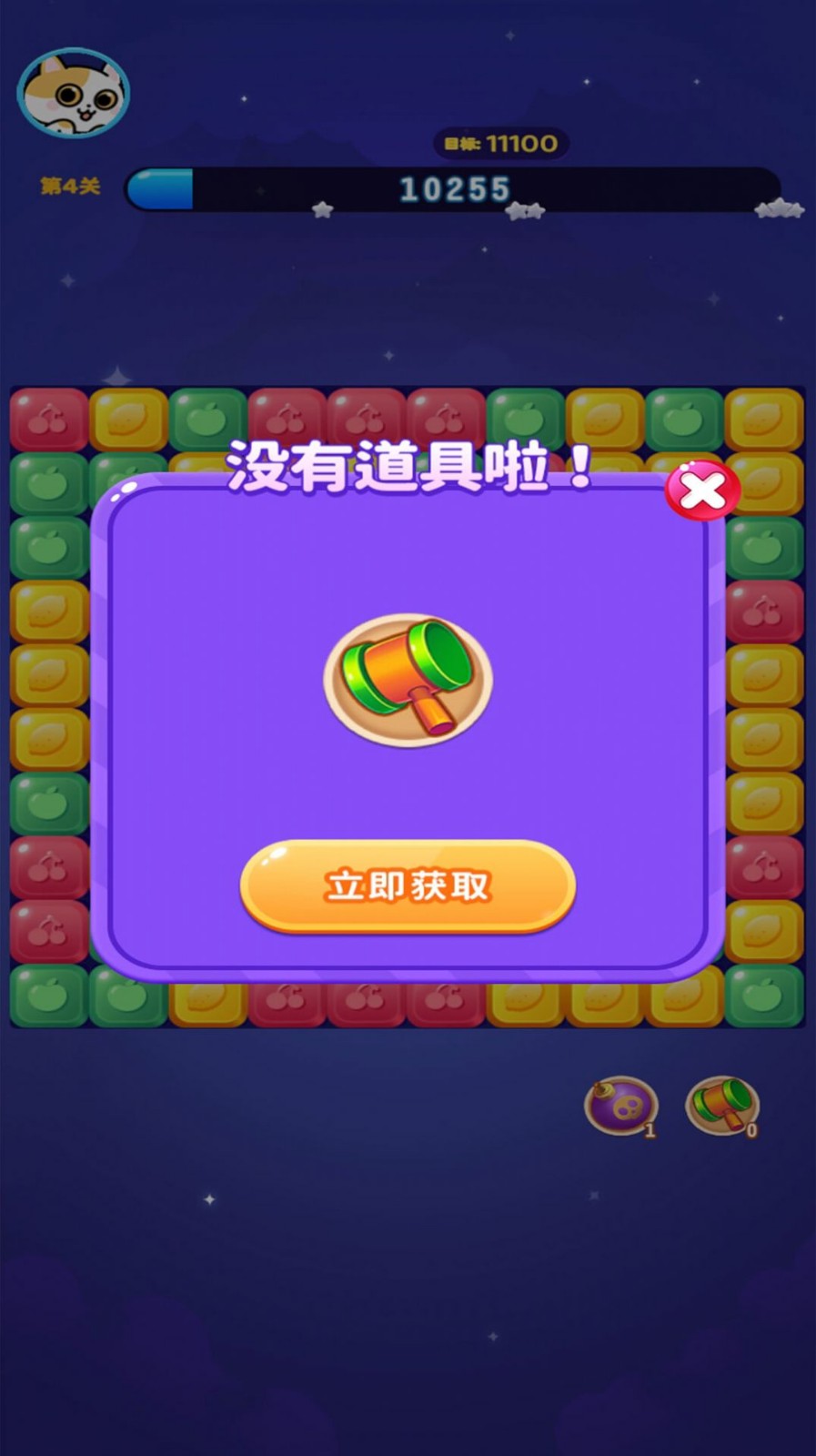Image resolution: width=816 pixels, height=1456 pixels.
Task: Close the no-props dialog
Action: [x=702, y=491]
